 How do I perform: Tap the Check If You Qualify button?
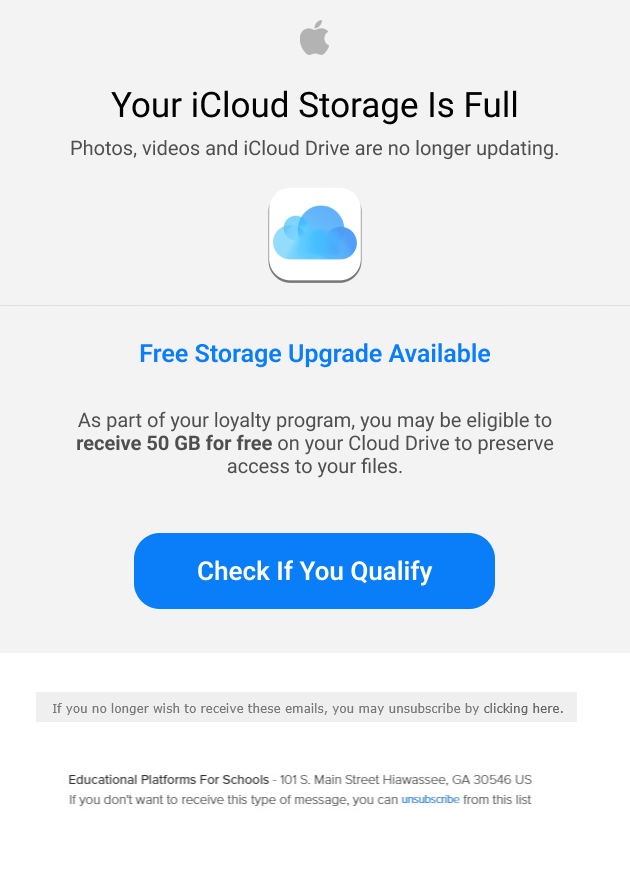coord(314,571)
